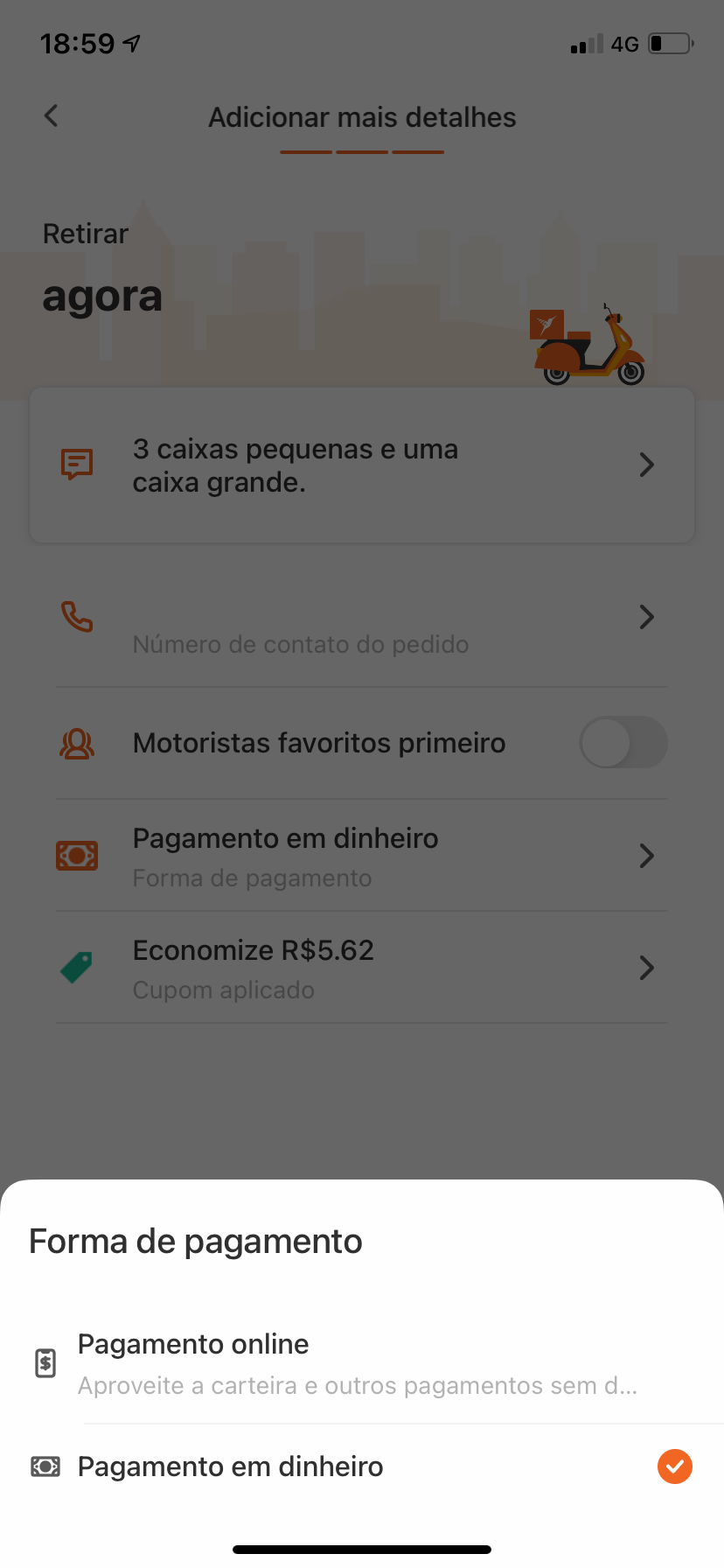Open Forma de pagamento row
This screenshot has height=1568, width=724.
362,856
